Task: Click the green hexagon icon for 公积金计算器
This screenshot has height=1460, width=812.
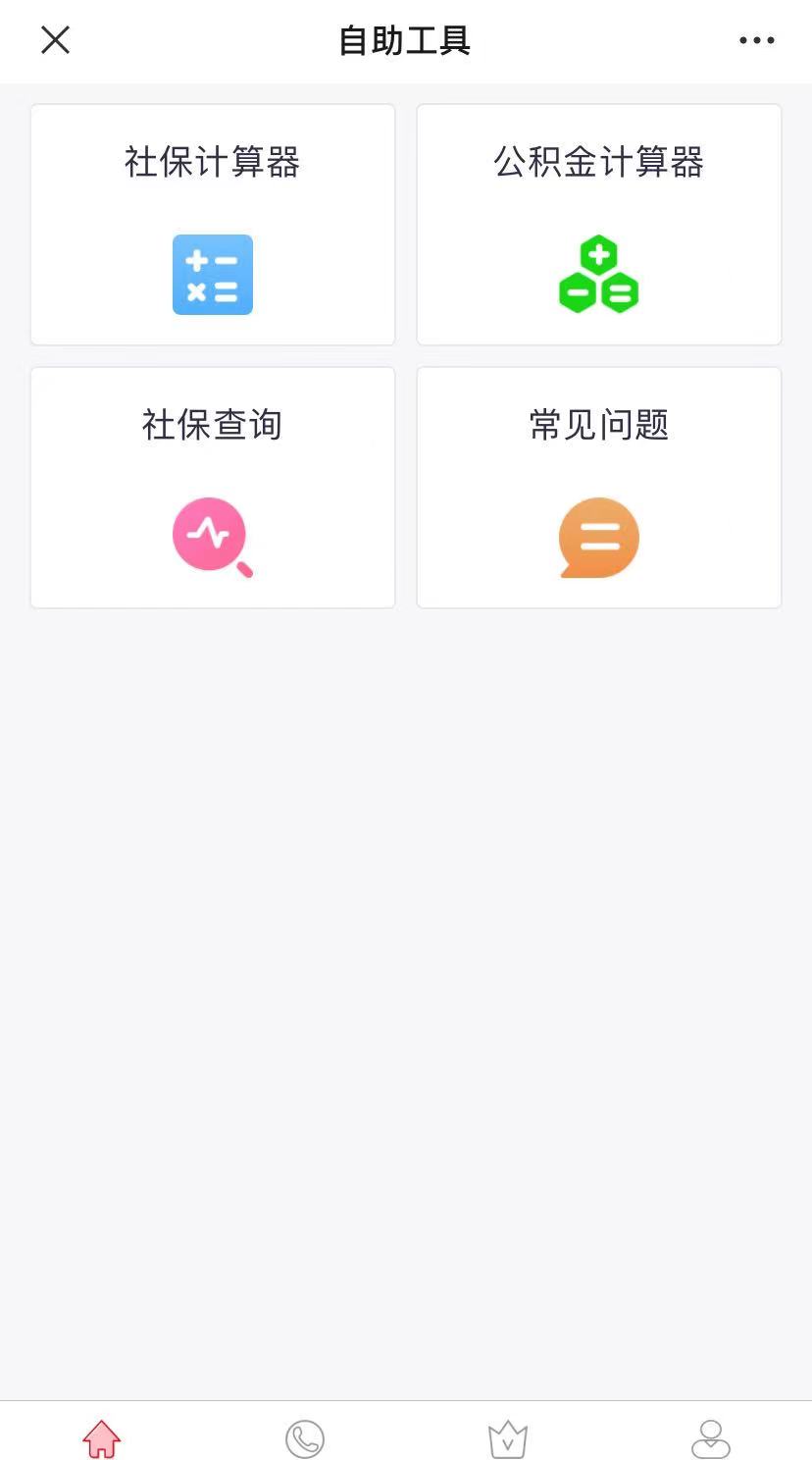Action: point(598,273)
